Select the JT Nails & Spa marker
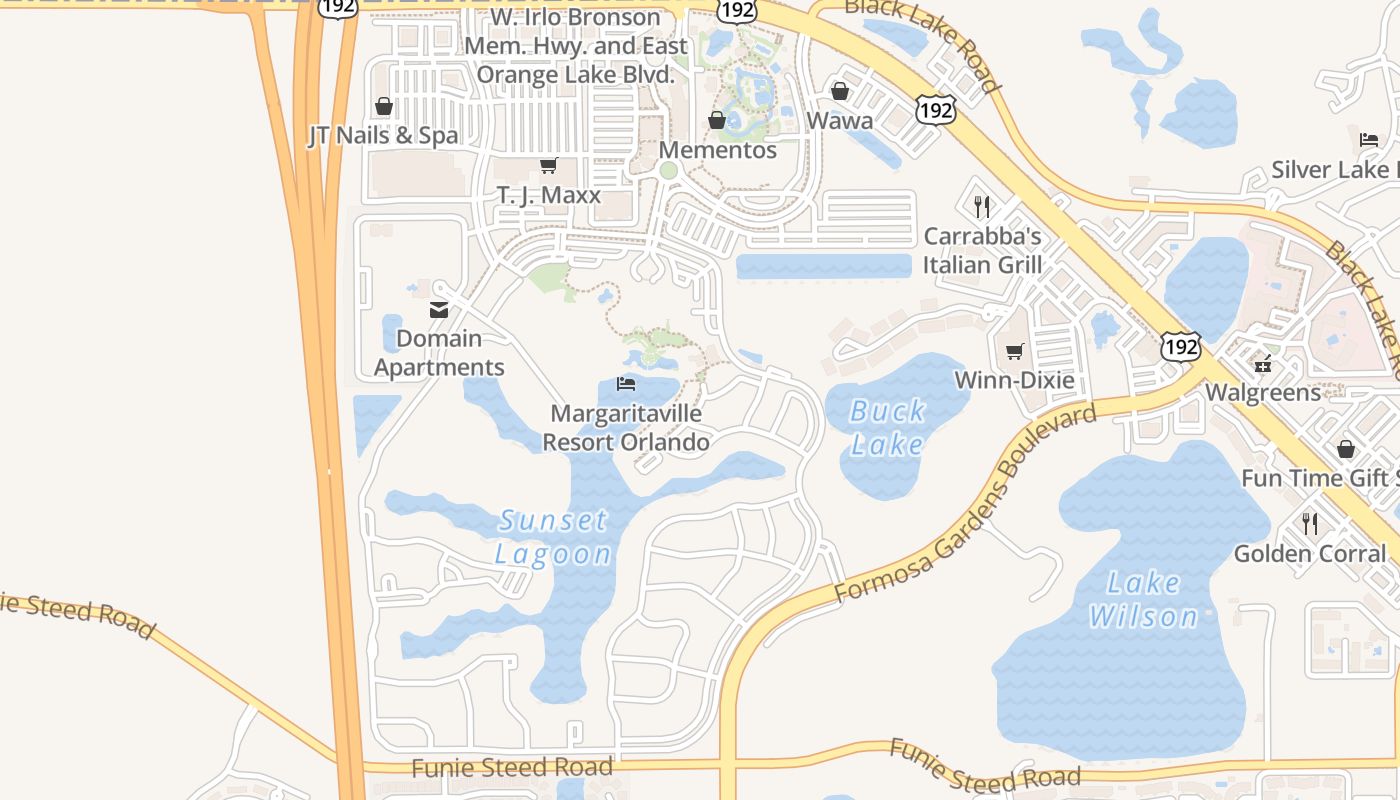Image resolution: width=1400 pixels, height=800 pixels. 384,106
